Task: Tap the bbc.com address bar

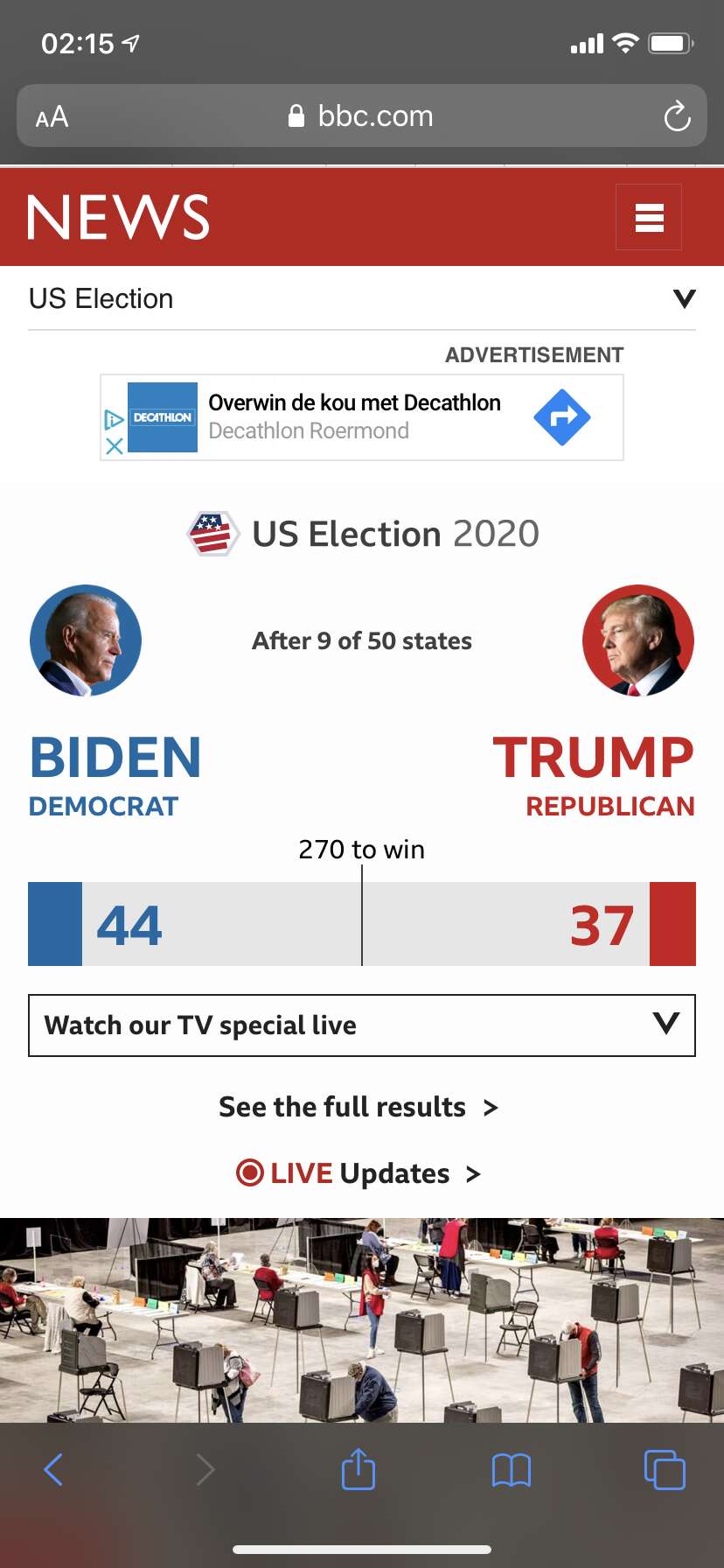Action: [362, 115]
